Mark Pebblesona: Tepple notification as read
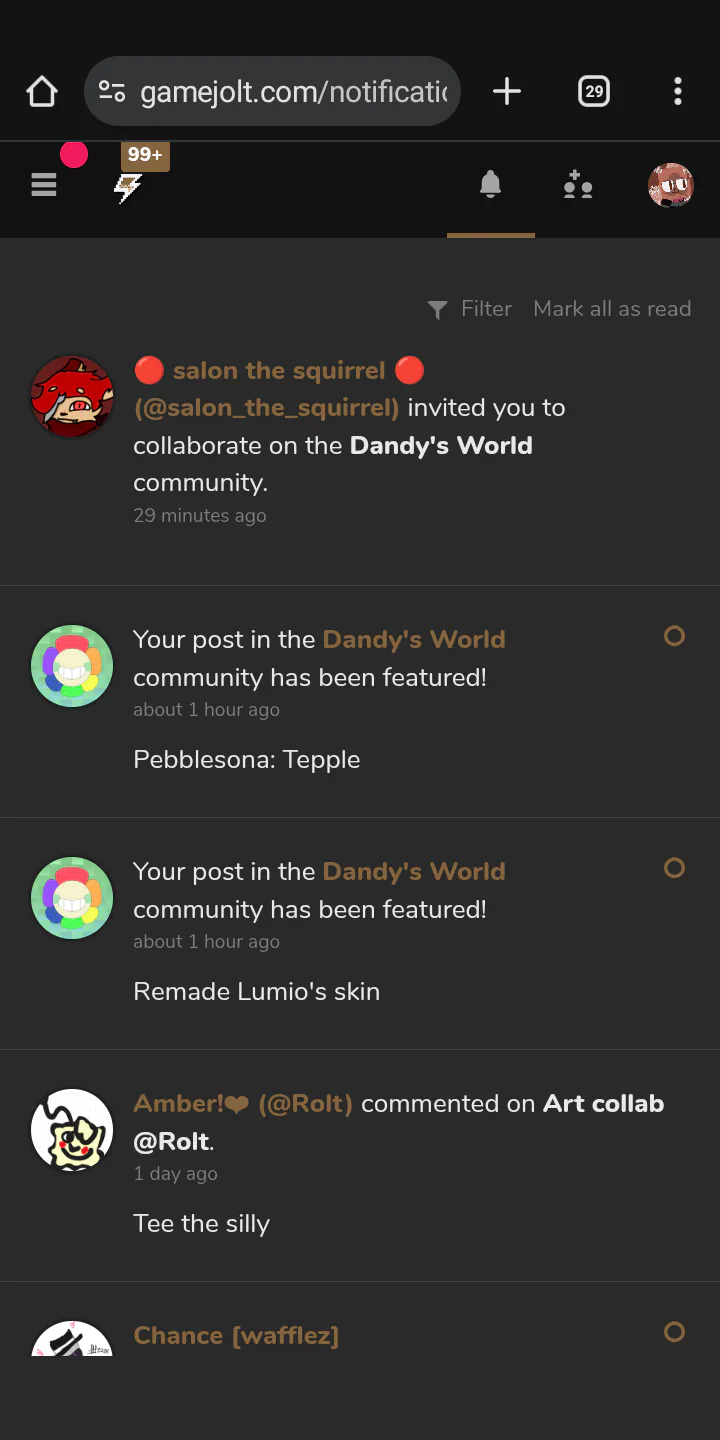This screenshot has width=720, height=1440. pos(674,636)
